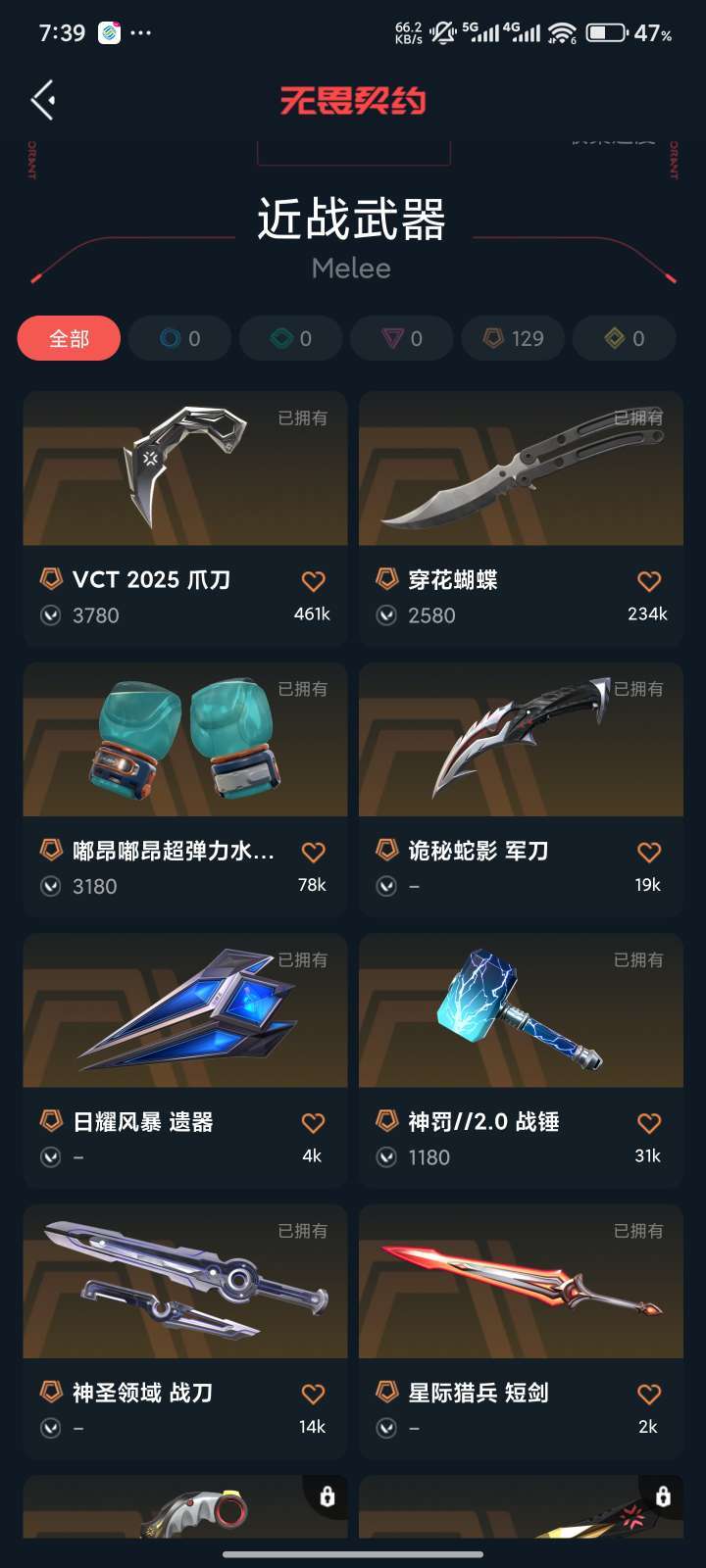
Task: Select the 全部 filter chip
Action: coord(69,338)
